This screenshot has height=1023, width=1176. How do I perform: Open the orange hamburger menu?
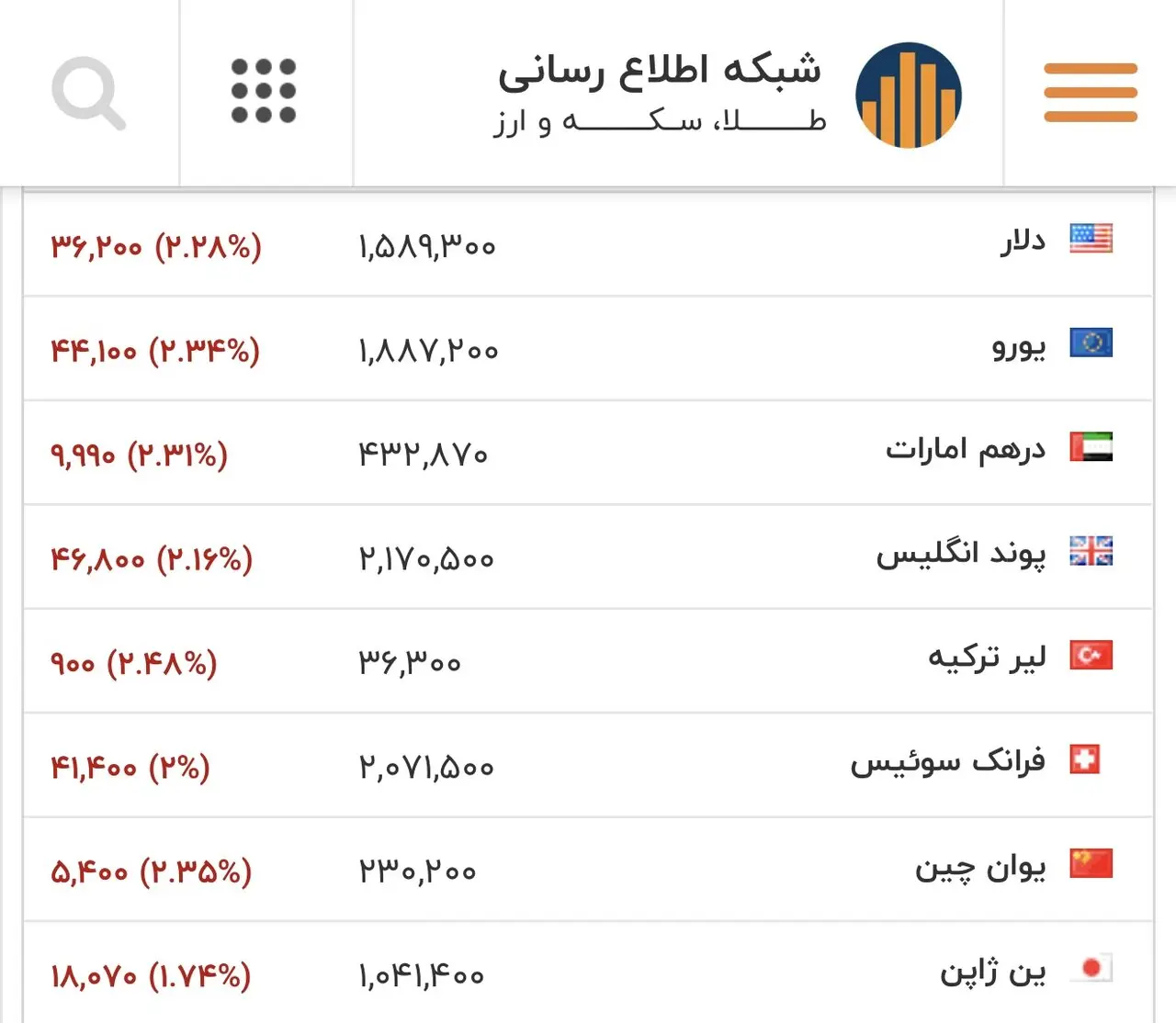[x=1090, y=93]
